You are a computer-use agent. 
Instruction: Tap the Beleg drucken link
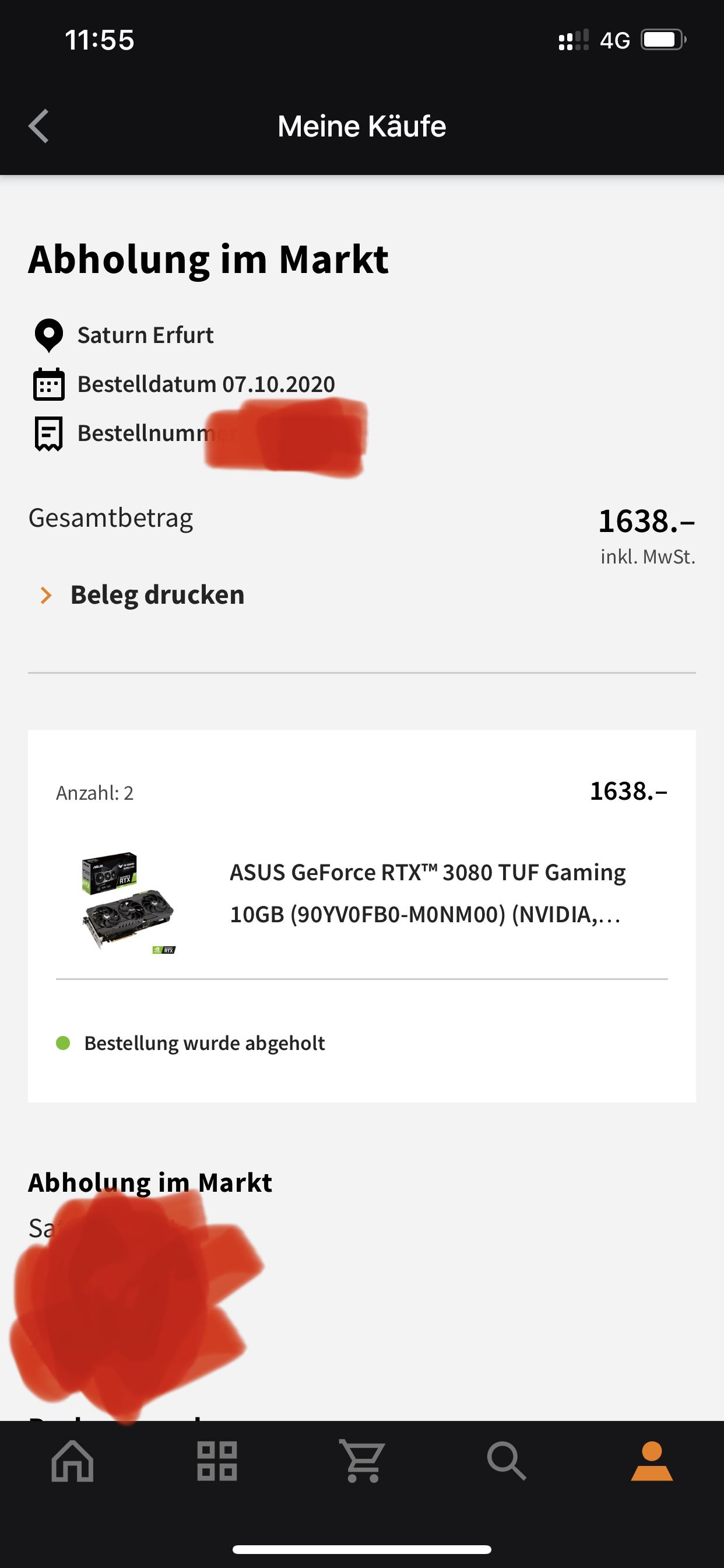(x=157, y=594)
